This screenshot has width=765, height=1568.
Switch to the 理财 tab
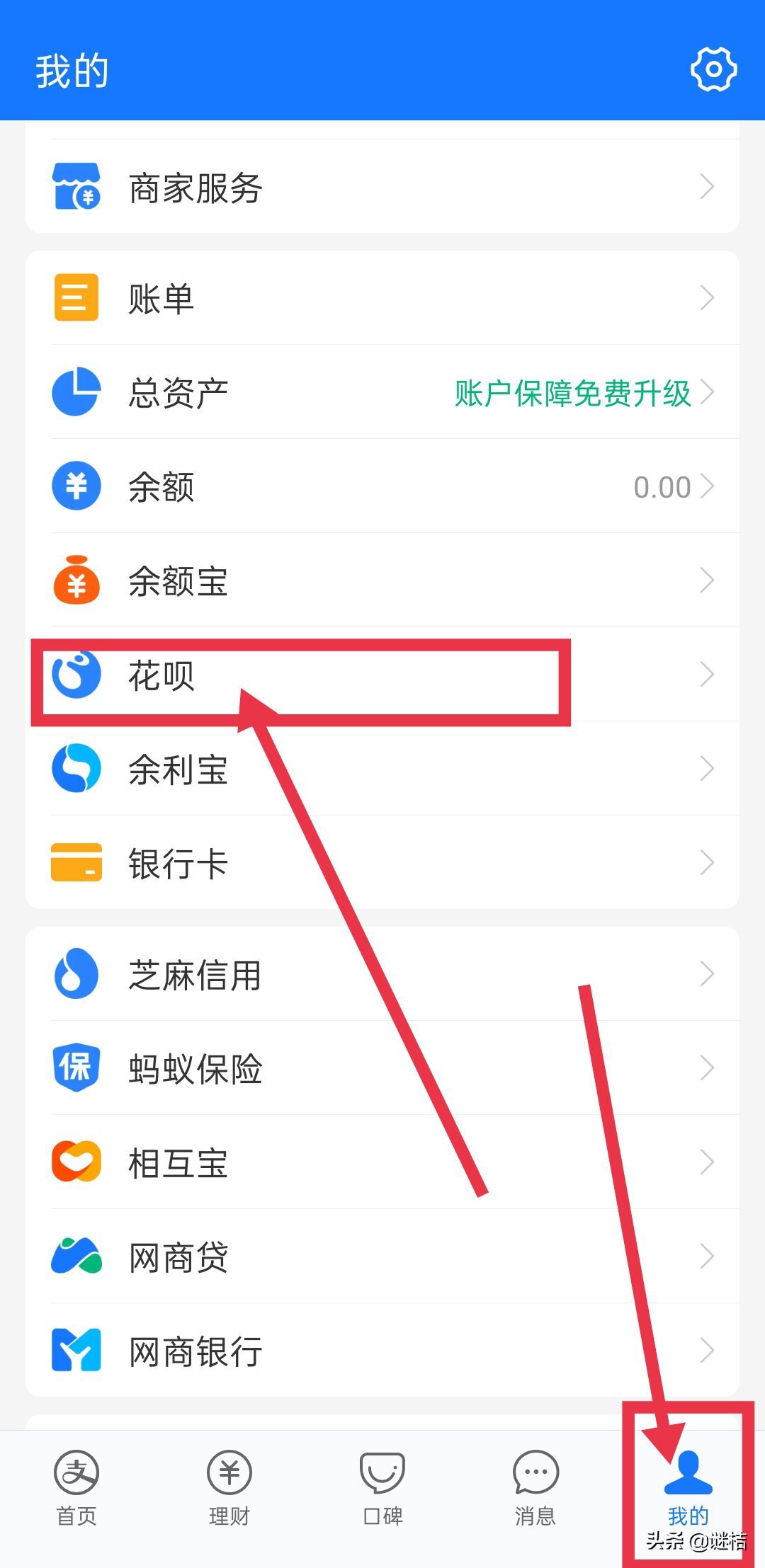tap(229, 1487)
